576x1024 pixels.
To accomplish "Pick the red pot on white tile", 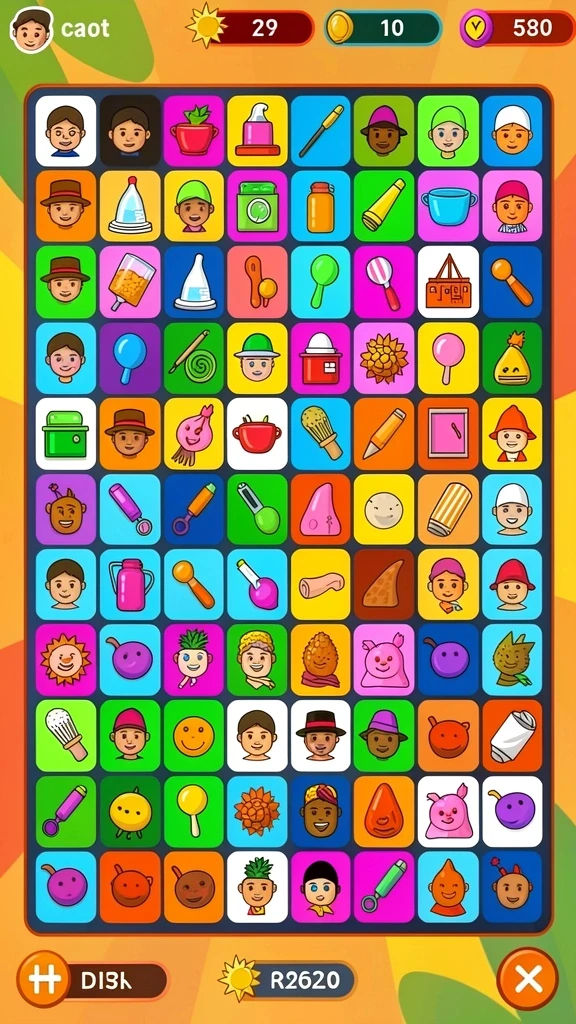I will [x=257, y=434].
